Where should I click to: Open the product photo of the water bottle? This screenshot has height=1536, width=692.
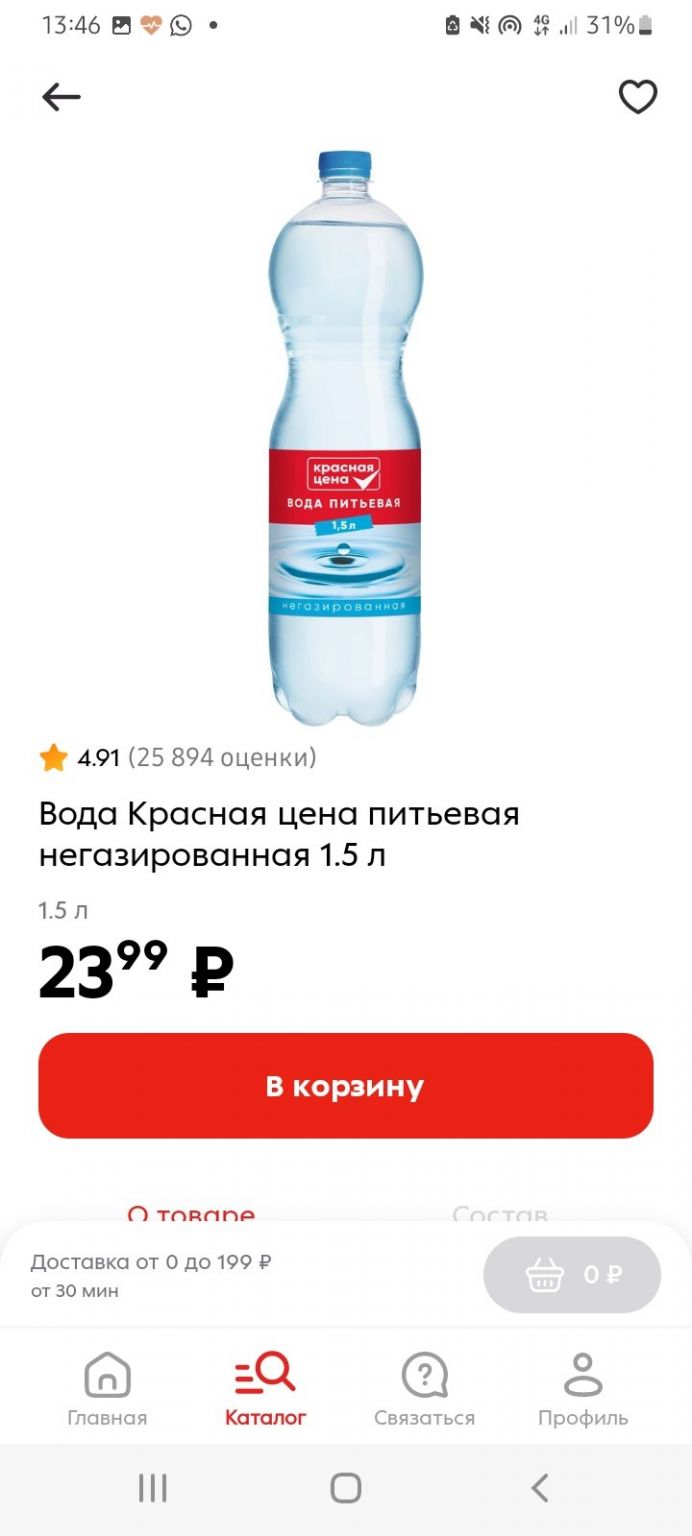click(x=345, y=439)
